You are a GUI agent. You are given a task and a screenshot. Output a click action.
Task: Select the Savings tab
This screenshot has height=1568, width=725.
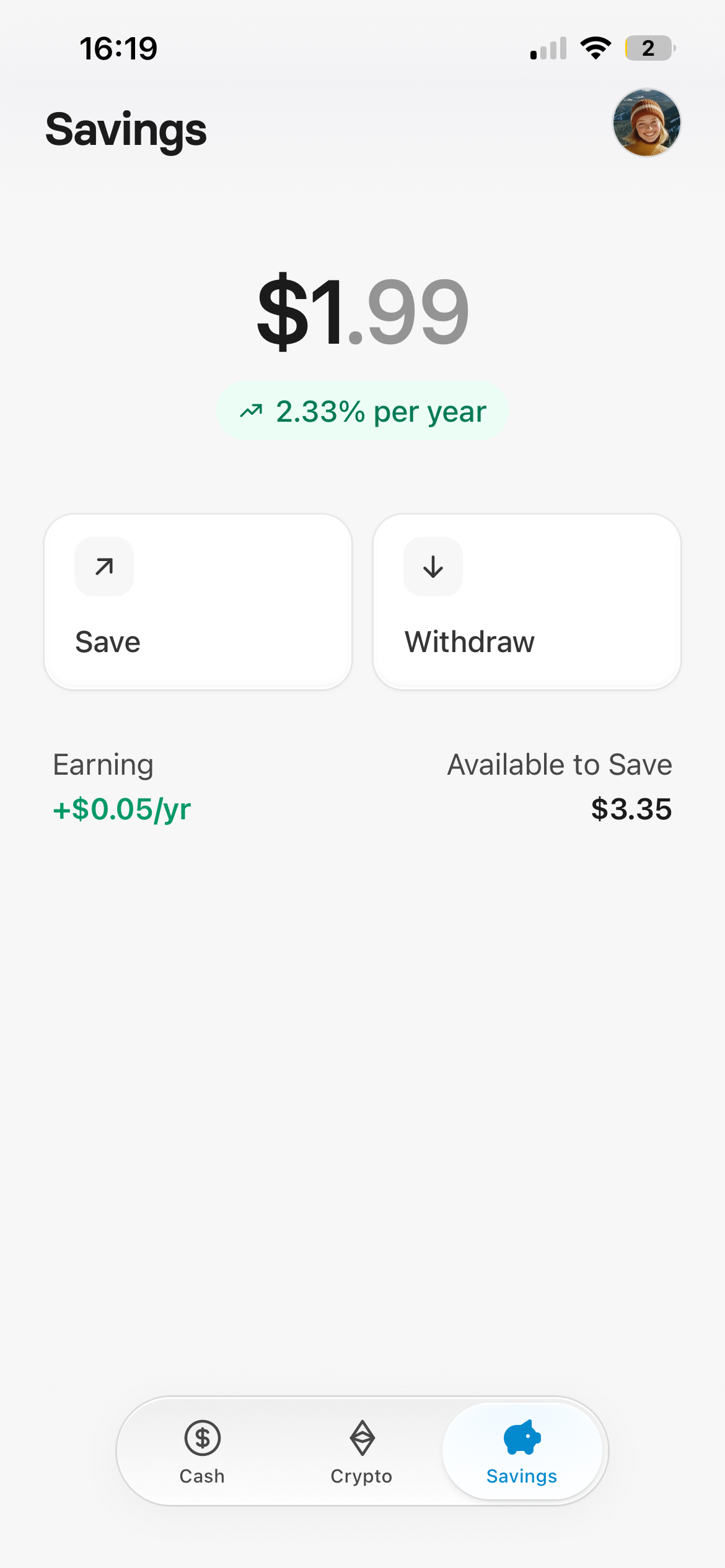[x=522, y=1451]
